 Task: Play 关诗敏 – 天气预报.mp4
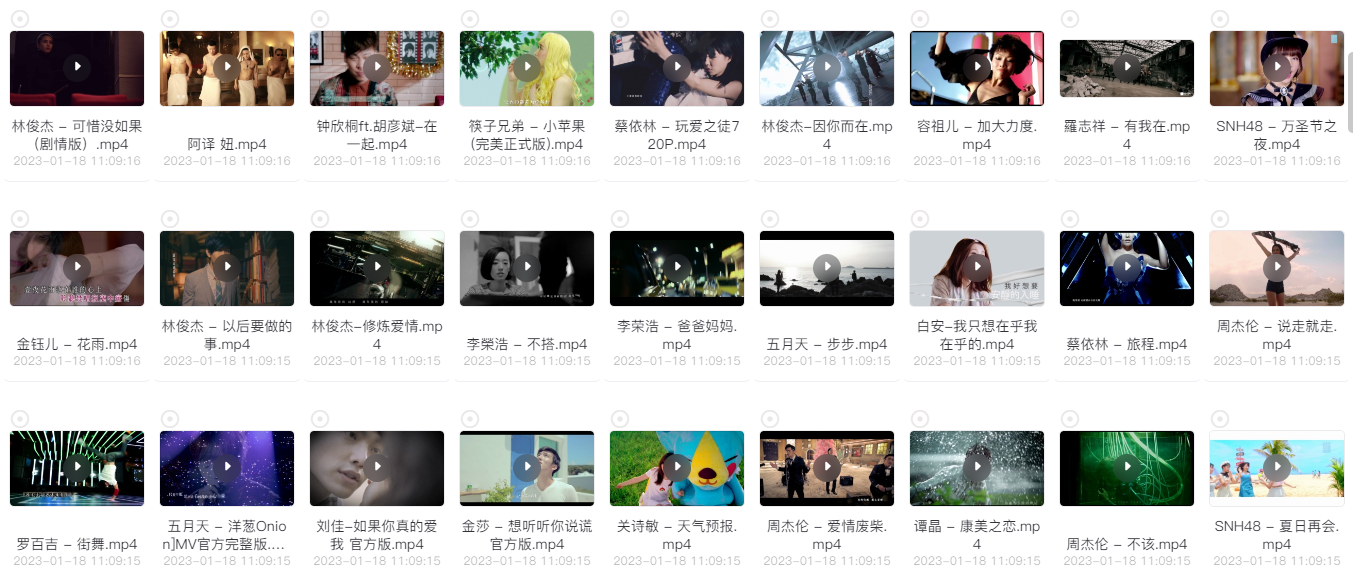click(x=677, y=468)
